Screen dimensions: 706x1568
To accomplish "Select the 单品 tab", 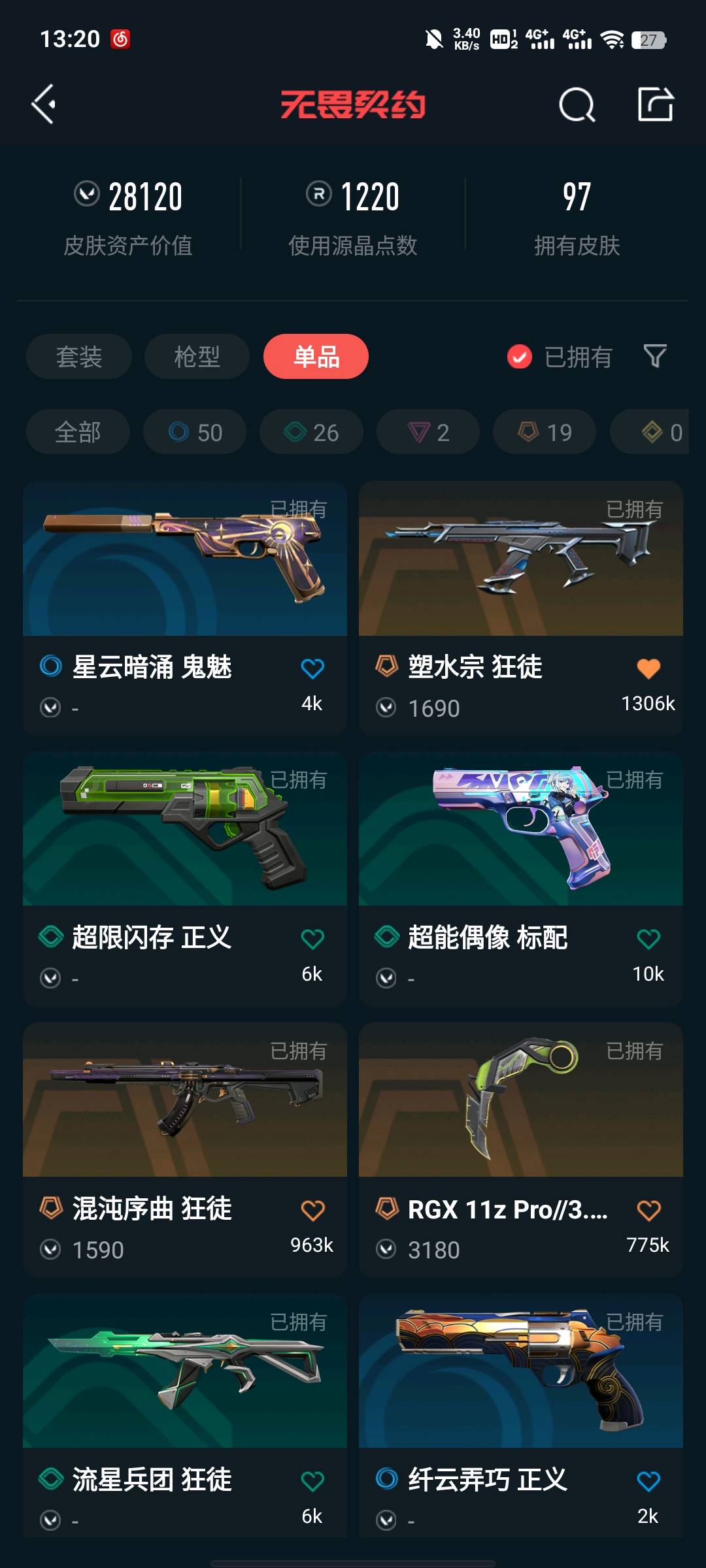I will click(316, 357).
